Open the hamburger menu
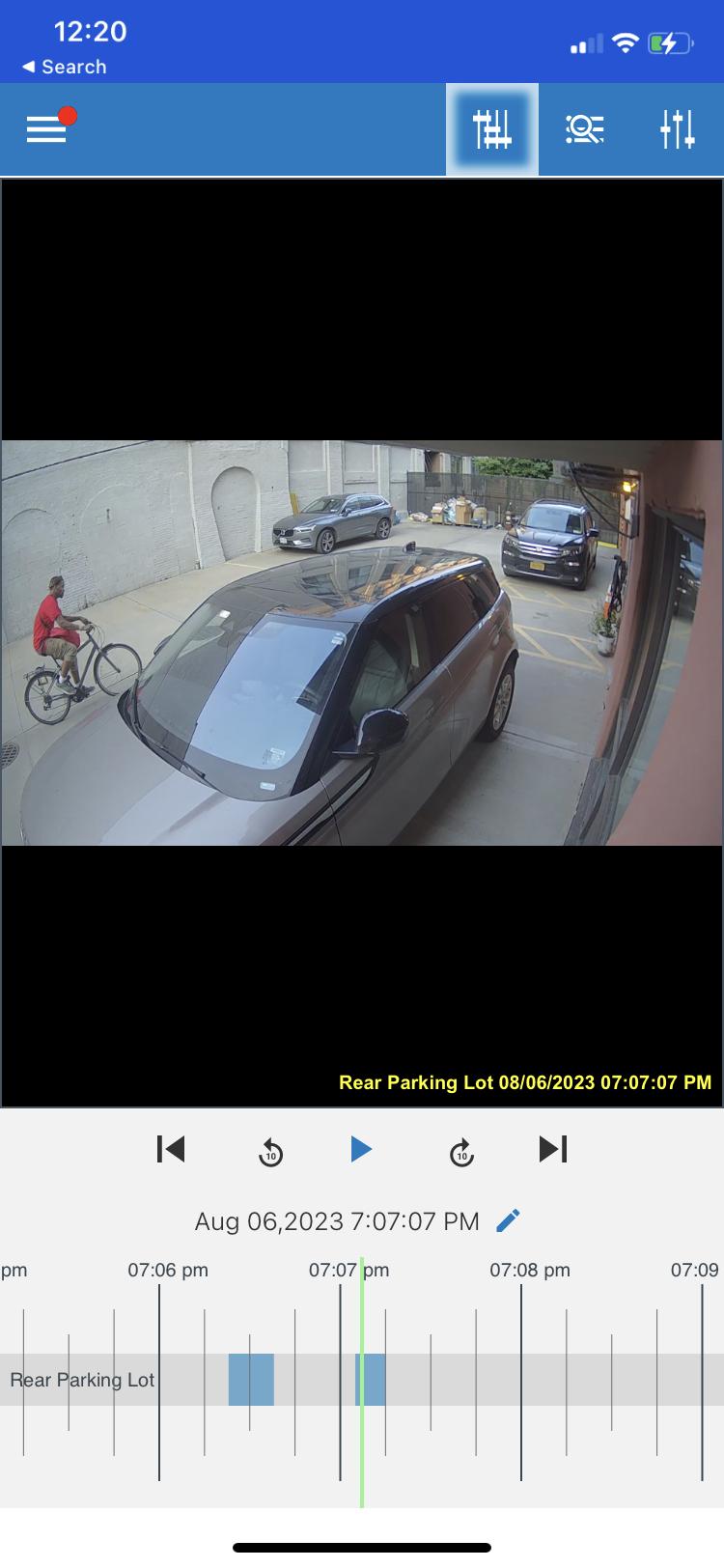The height and width of the screenshot is (1568, 724). (46, 129)
